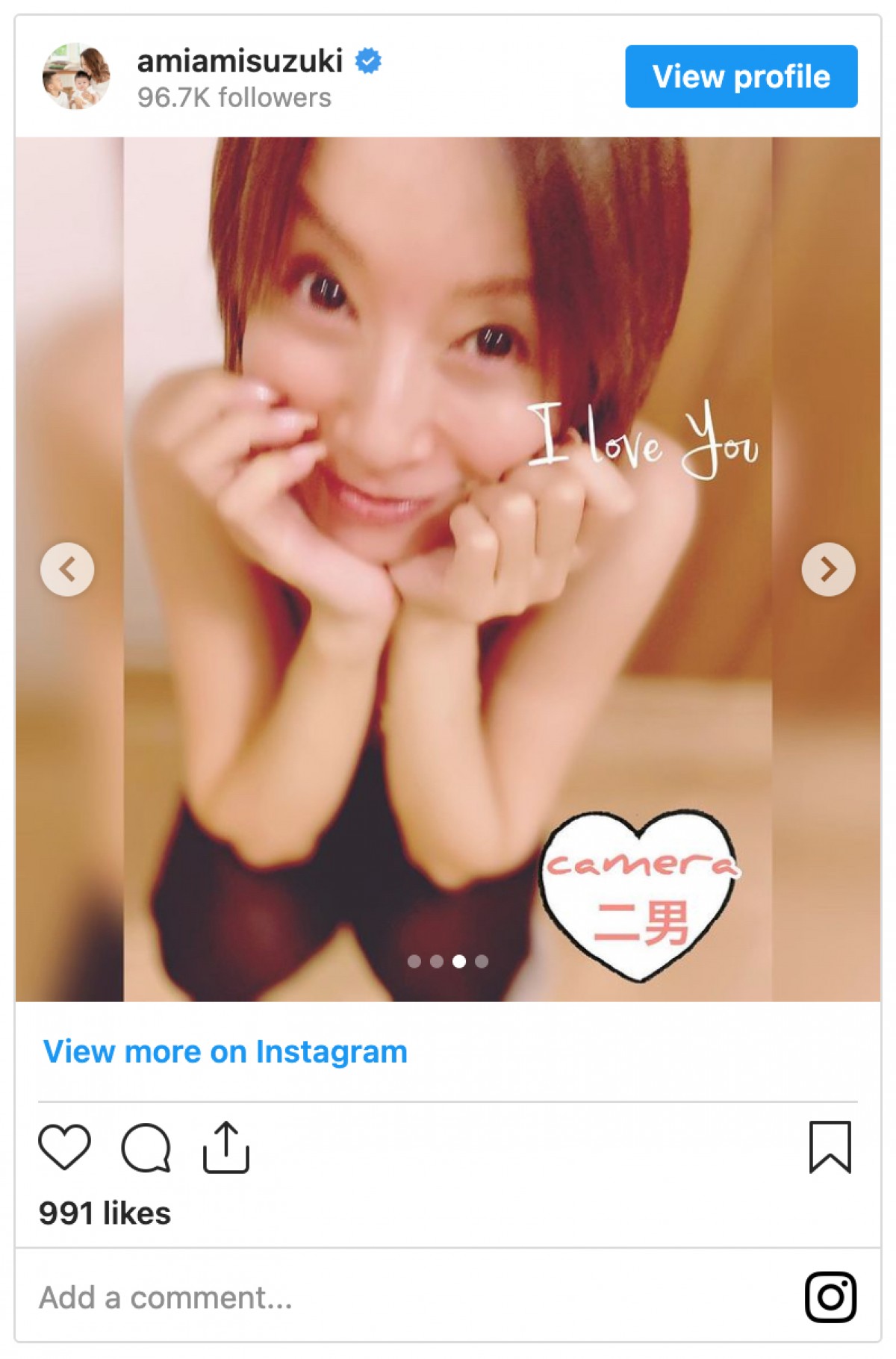Viewport: 896px width, 1359px height.
Task: Open the Instagram logo icon
Action: pyautogui.click(x=830, y=1297)
